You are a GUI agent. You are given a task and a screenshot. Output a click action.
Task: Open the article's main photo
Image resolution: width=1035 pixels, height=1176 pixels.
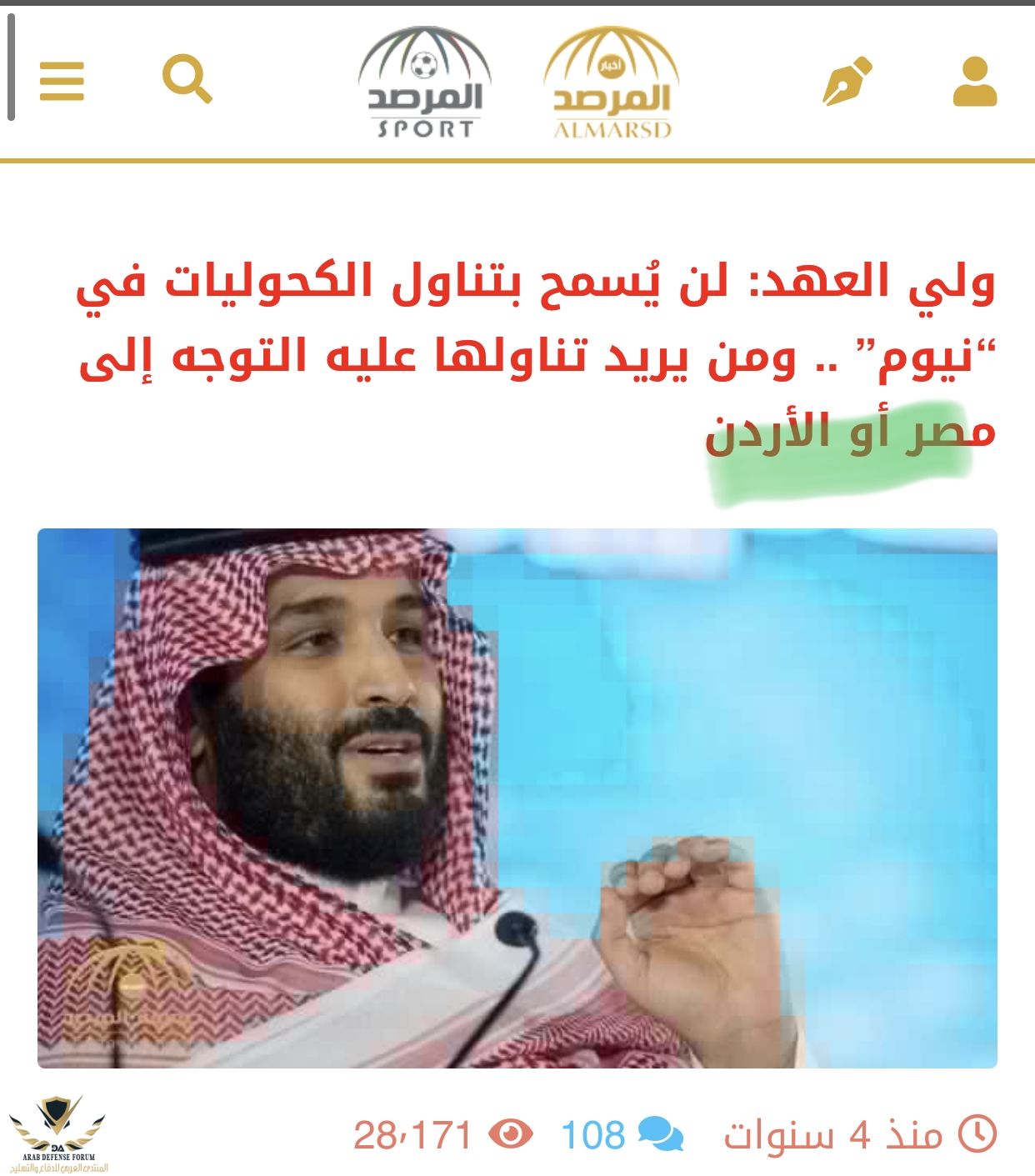pyautogui.click(x=517, y=798)
